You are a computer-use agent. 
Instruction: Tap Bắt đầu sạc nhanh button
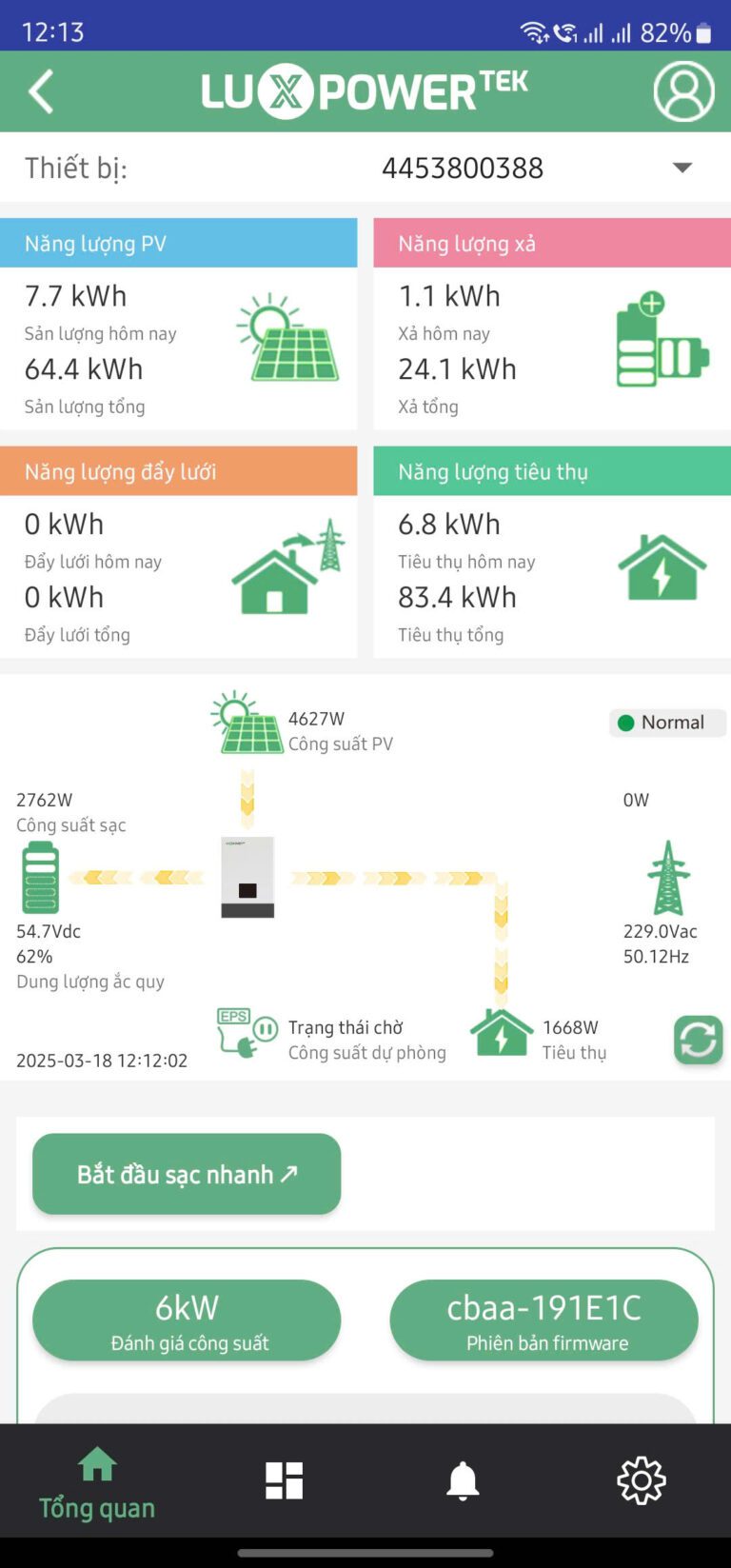click(x=187, y=1174)
